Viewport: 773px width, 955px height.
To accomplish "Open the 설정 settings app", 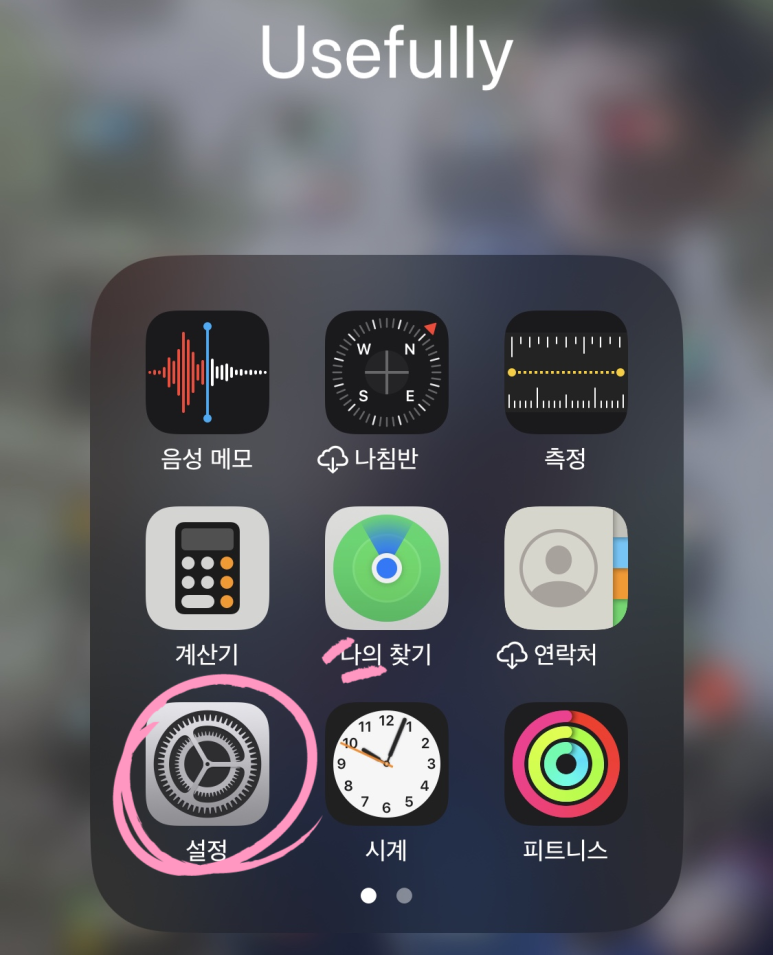I will pyautogui.click(x=207, y=764).
